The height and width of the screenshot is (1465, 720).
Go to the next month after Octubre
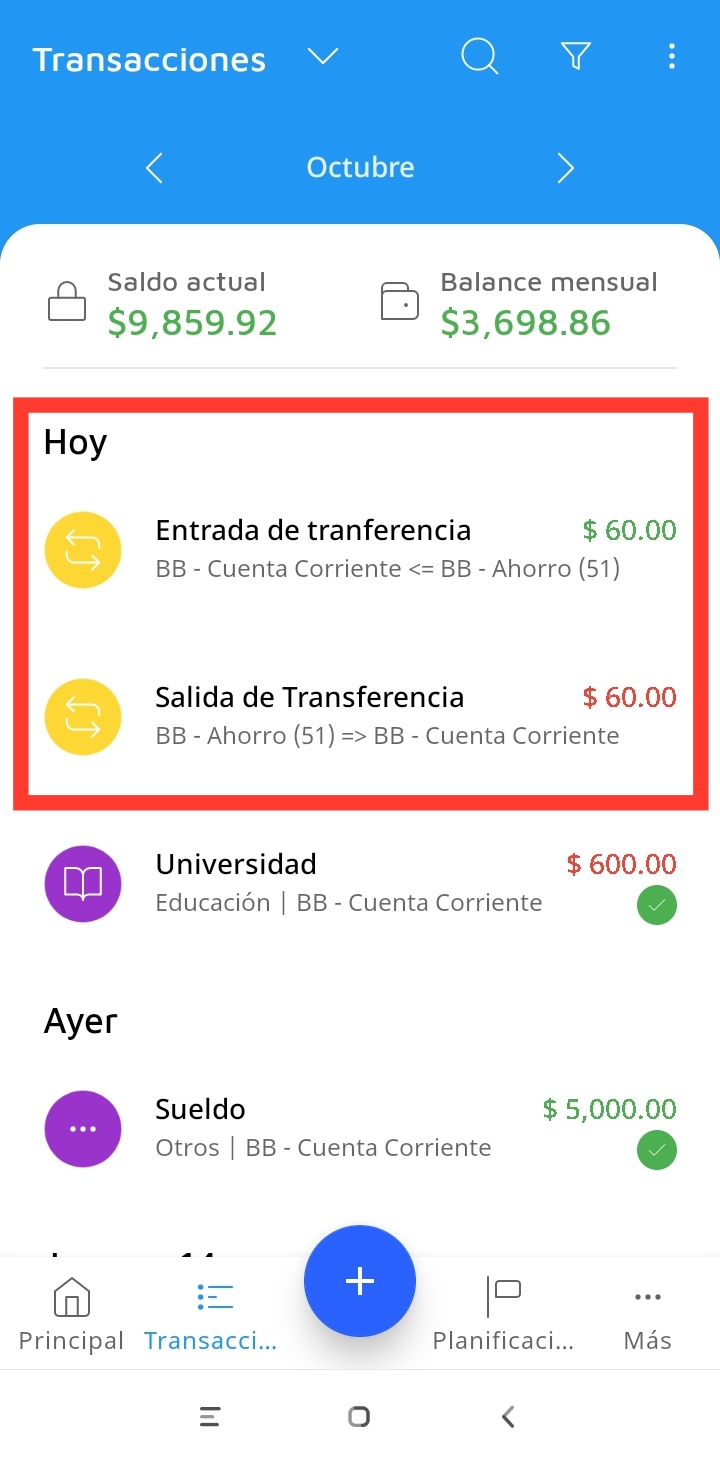click(566, 167)
